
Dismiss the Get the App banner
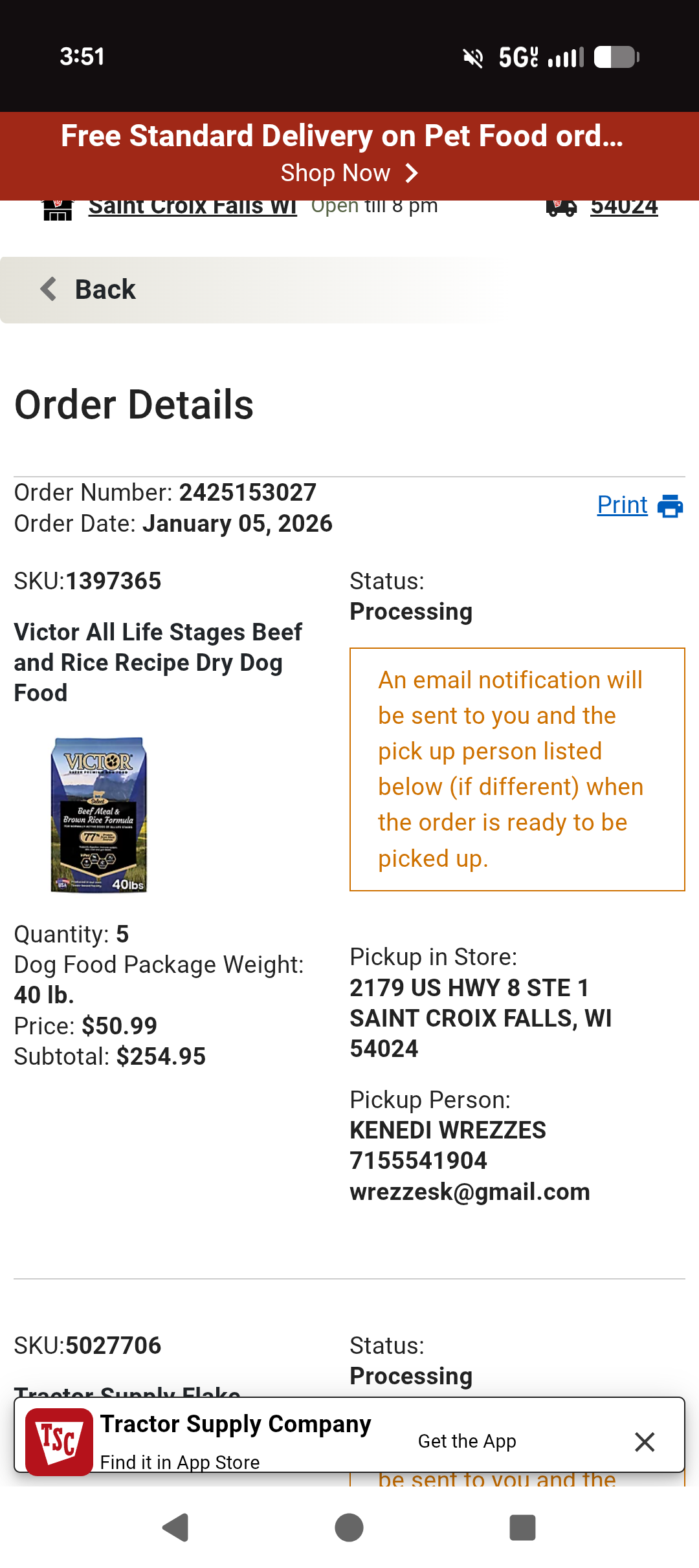click(645, 1441)
